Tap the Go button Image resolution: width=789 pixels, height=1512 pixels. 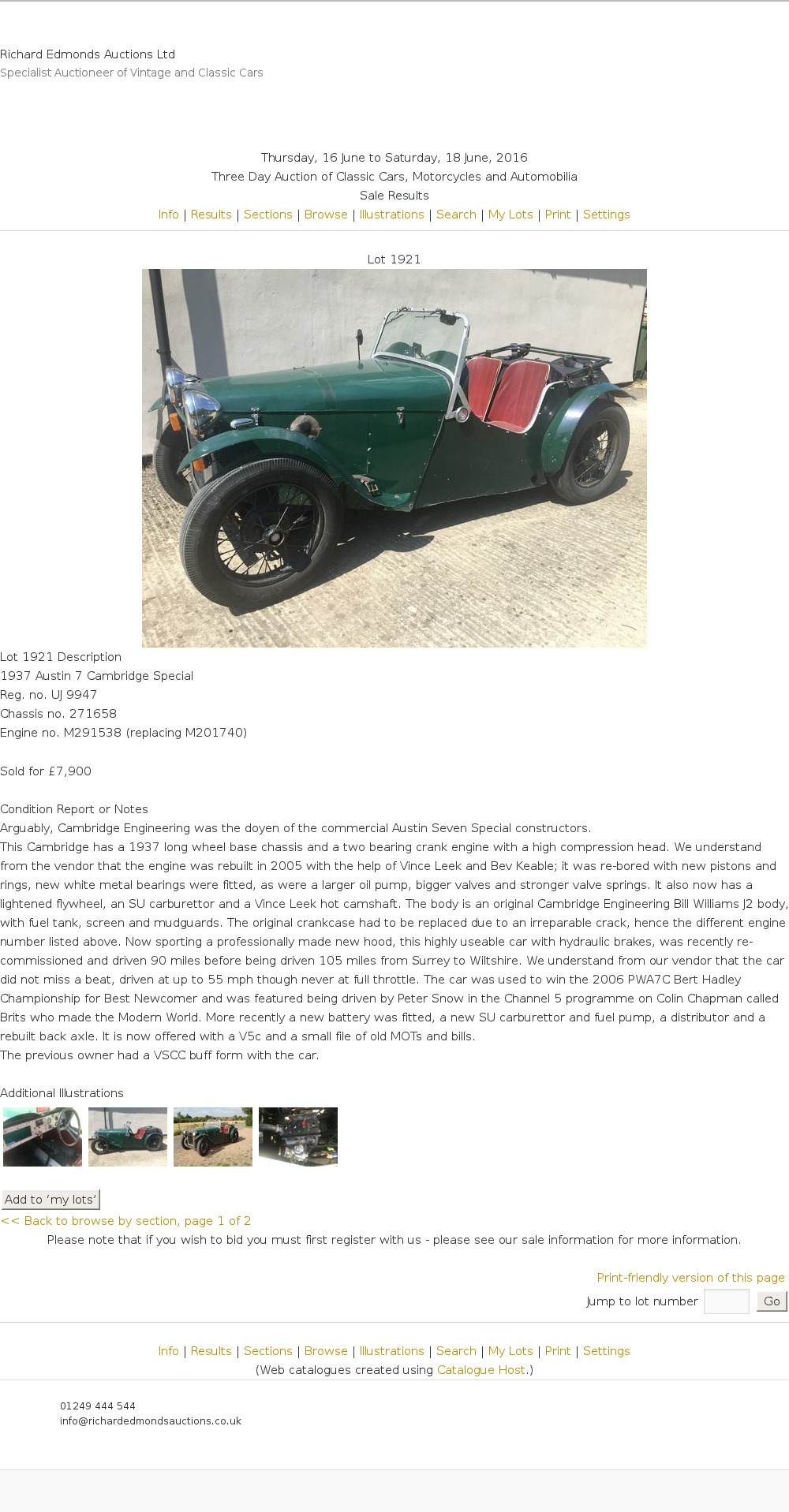(772, 1301)
